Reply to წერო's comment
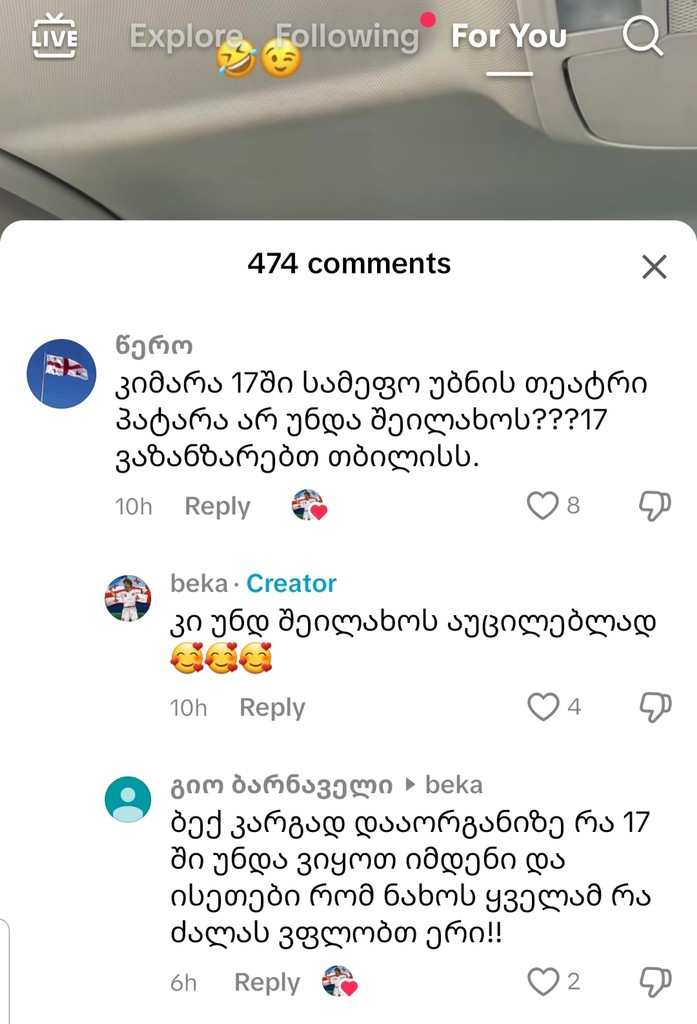Screen dimensions: 697x1024 pos(217,506)
